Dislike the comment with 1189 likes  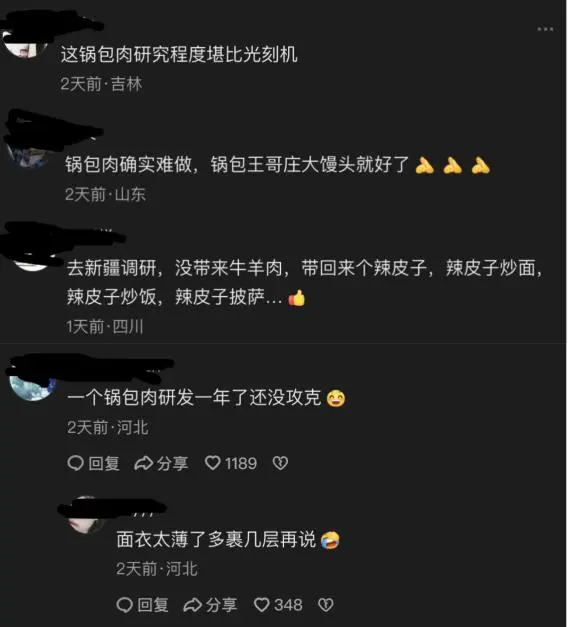pyautogui.click(x=280, y=463)
